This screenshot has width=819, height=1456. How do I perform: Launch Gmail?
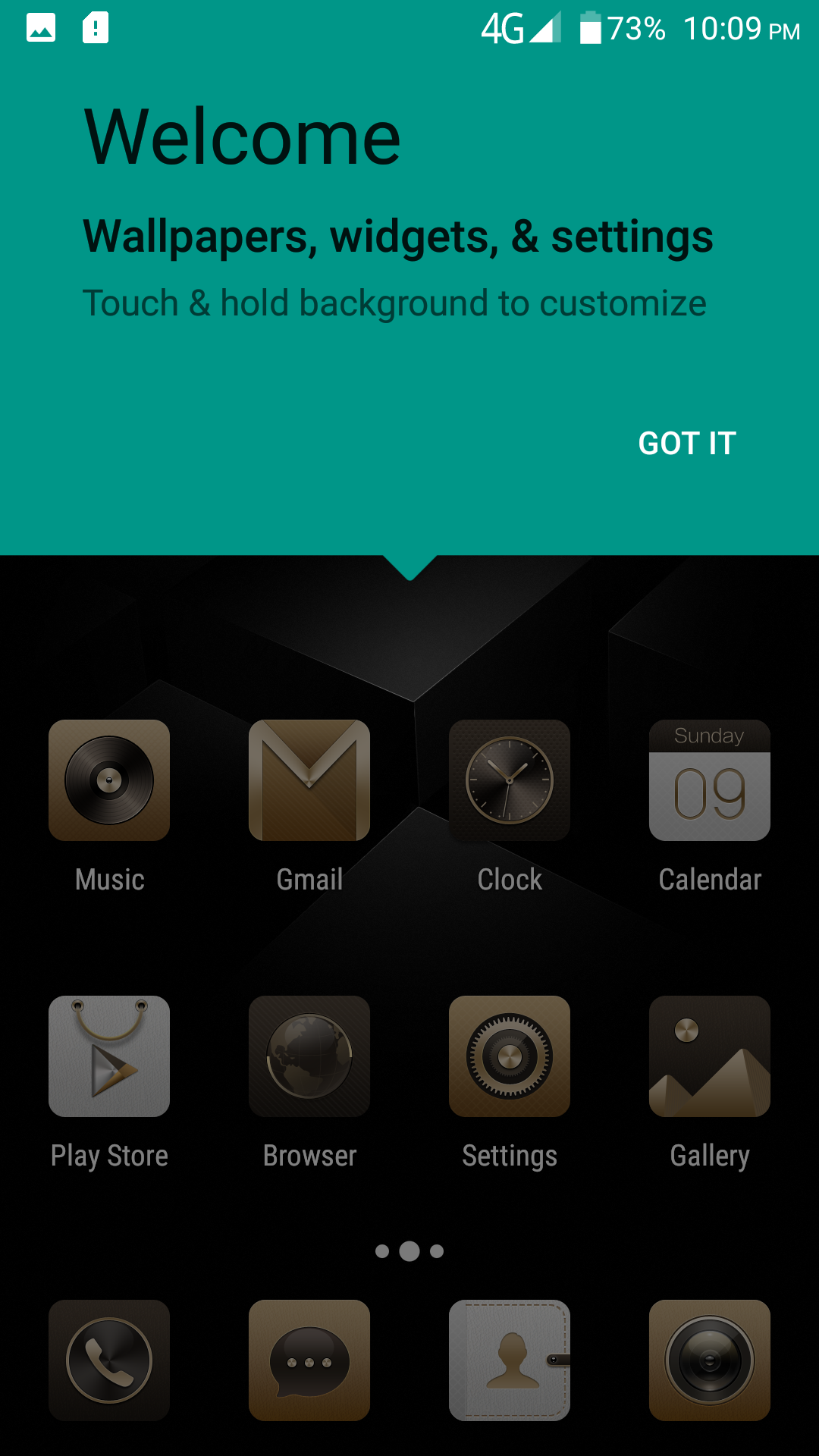(x=309, y=781)
